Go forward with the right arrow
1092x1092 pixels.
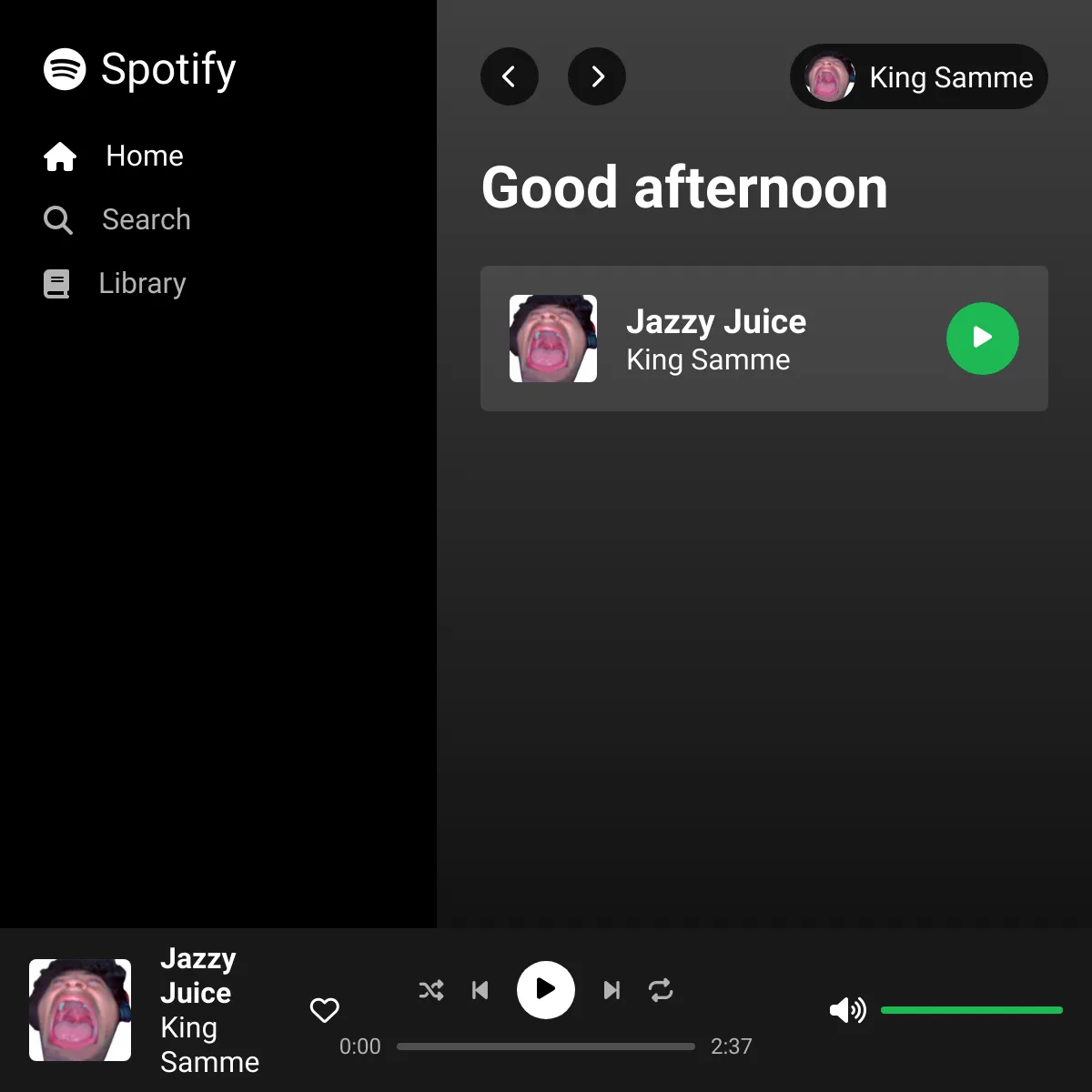pyautogui.click(x=597, y=76)
